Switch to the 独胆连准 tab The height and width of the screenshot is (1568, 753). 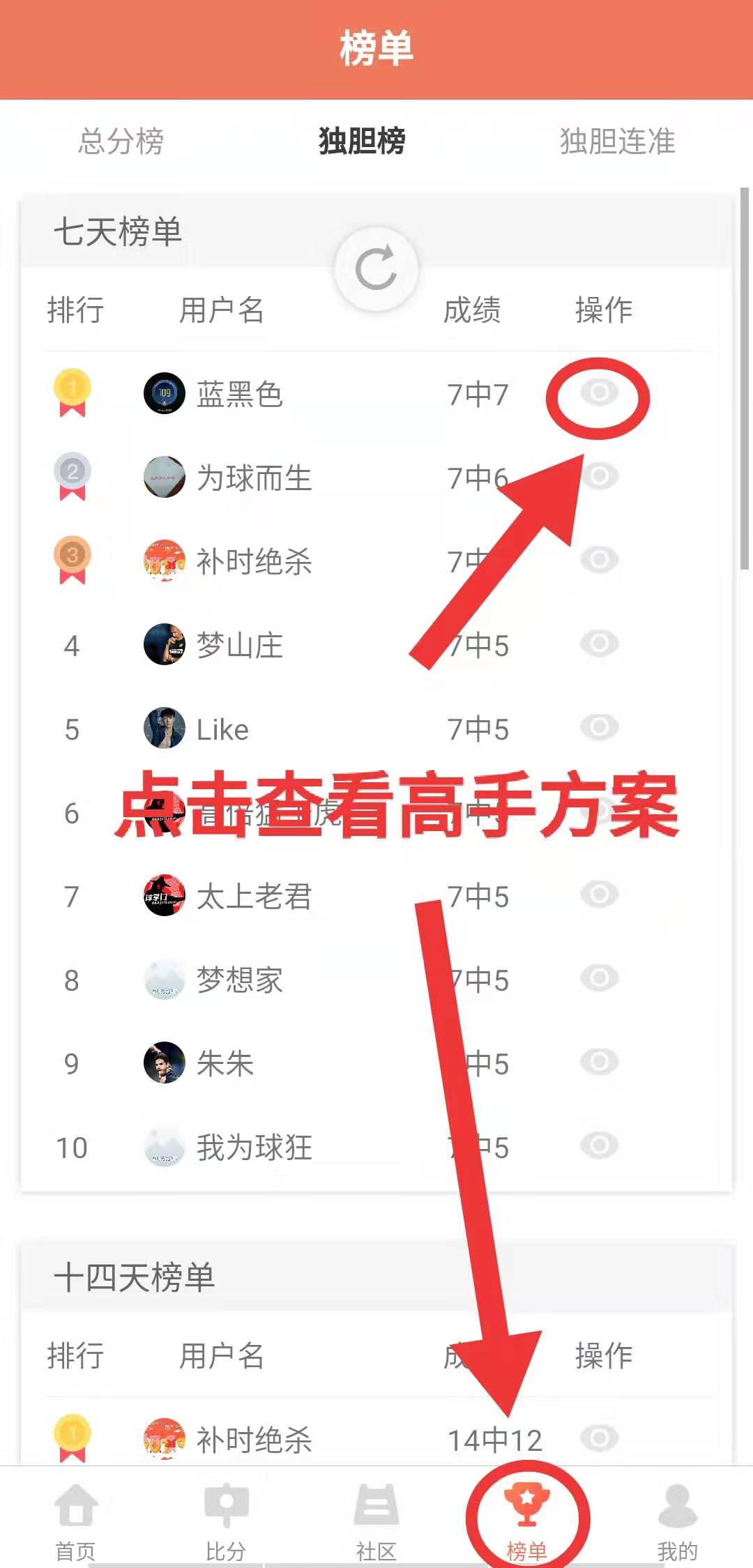617,142
